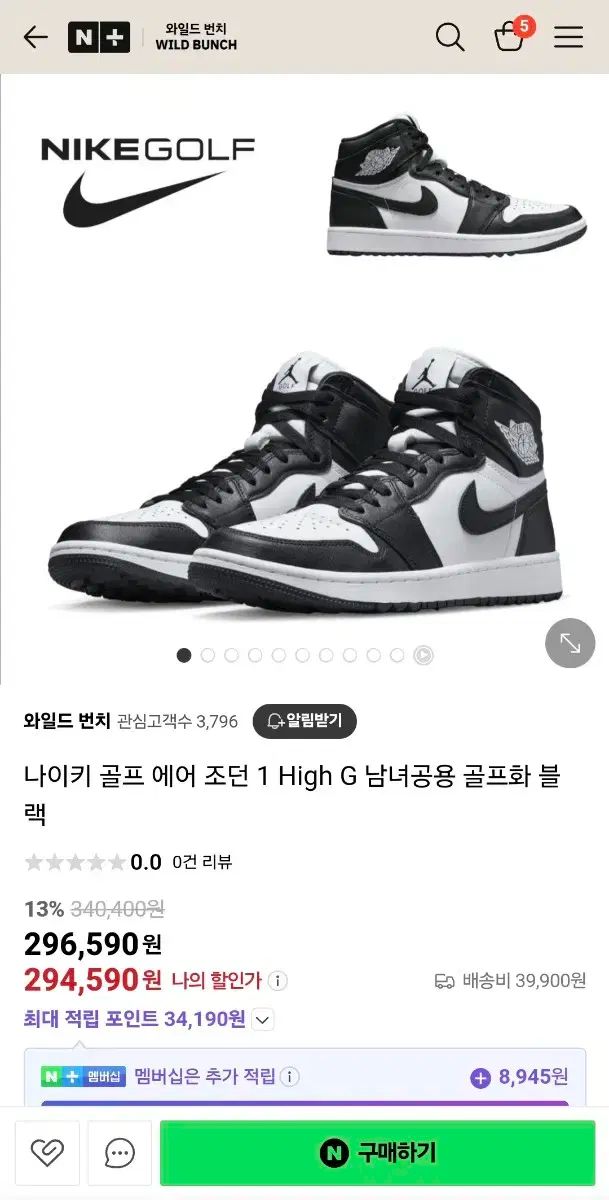Expand the product image to full screen
This screenshot has height=1200, width=609.
click(570, 643)
